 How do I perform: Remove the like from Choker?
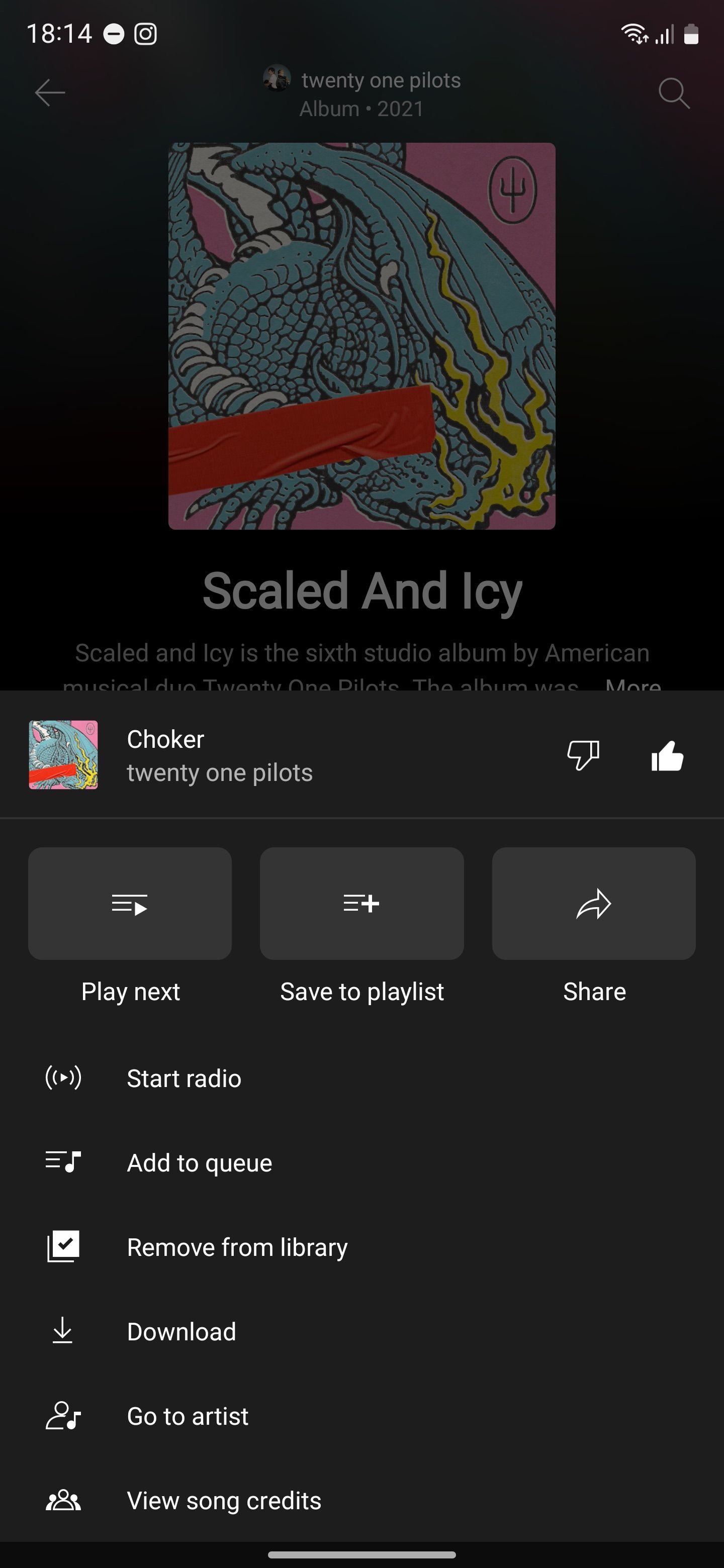(x=667, y=755)
